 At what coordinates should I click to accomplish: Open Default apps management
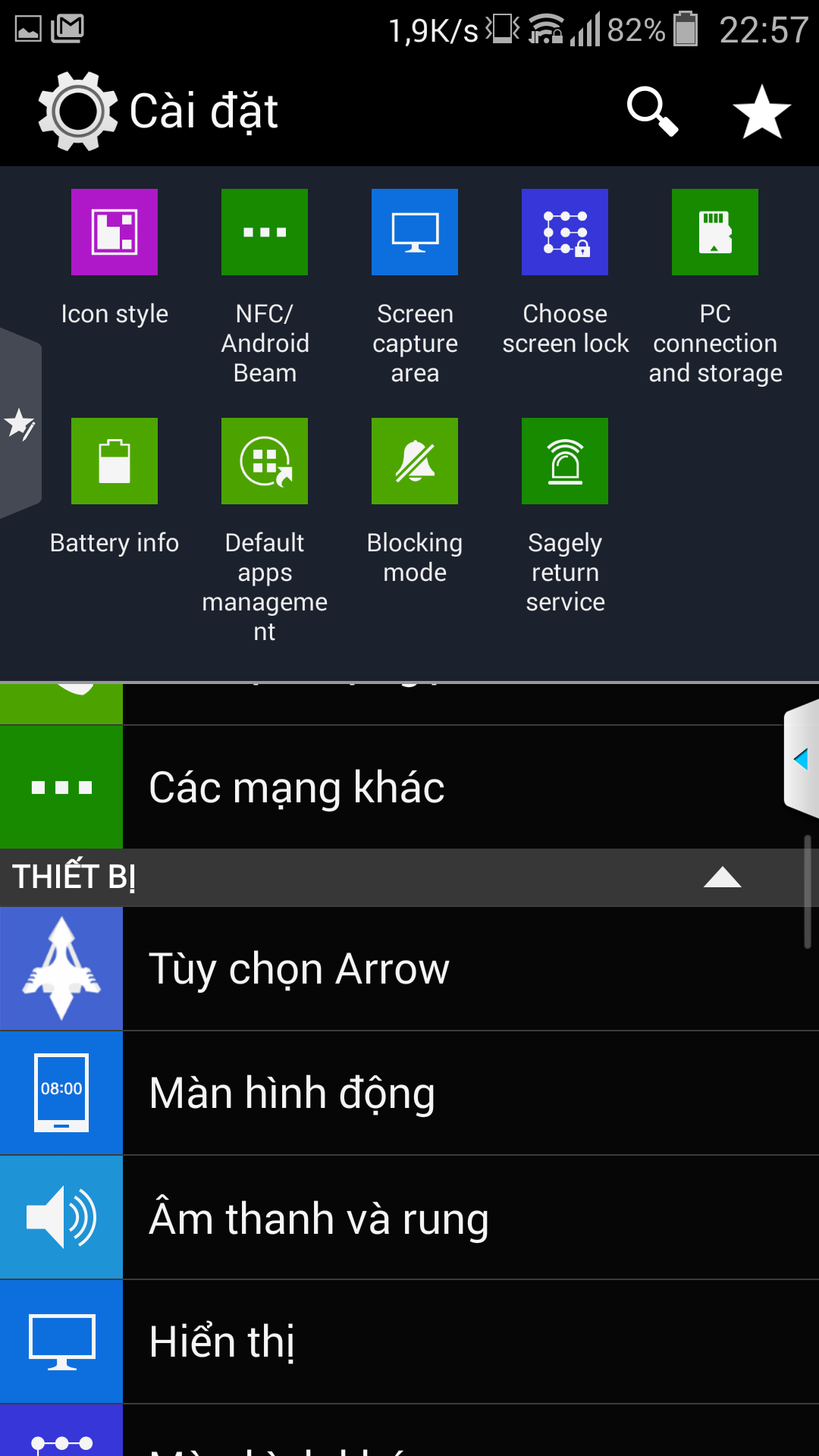(x=265, y=531)
